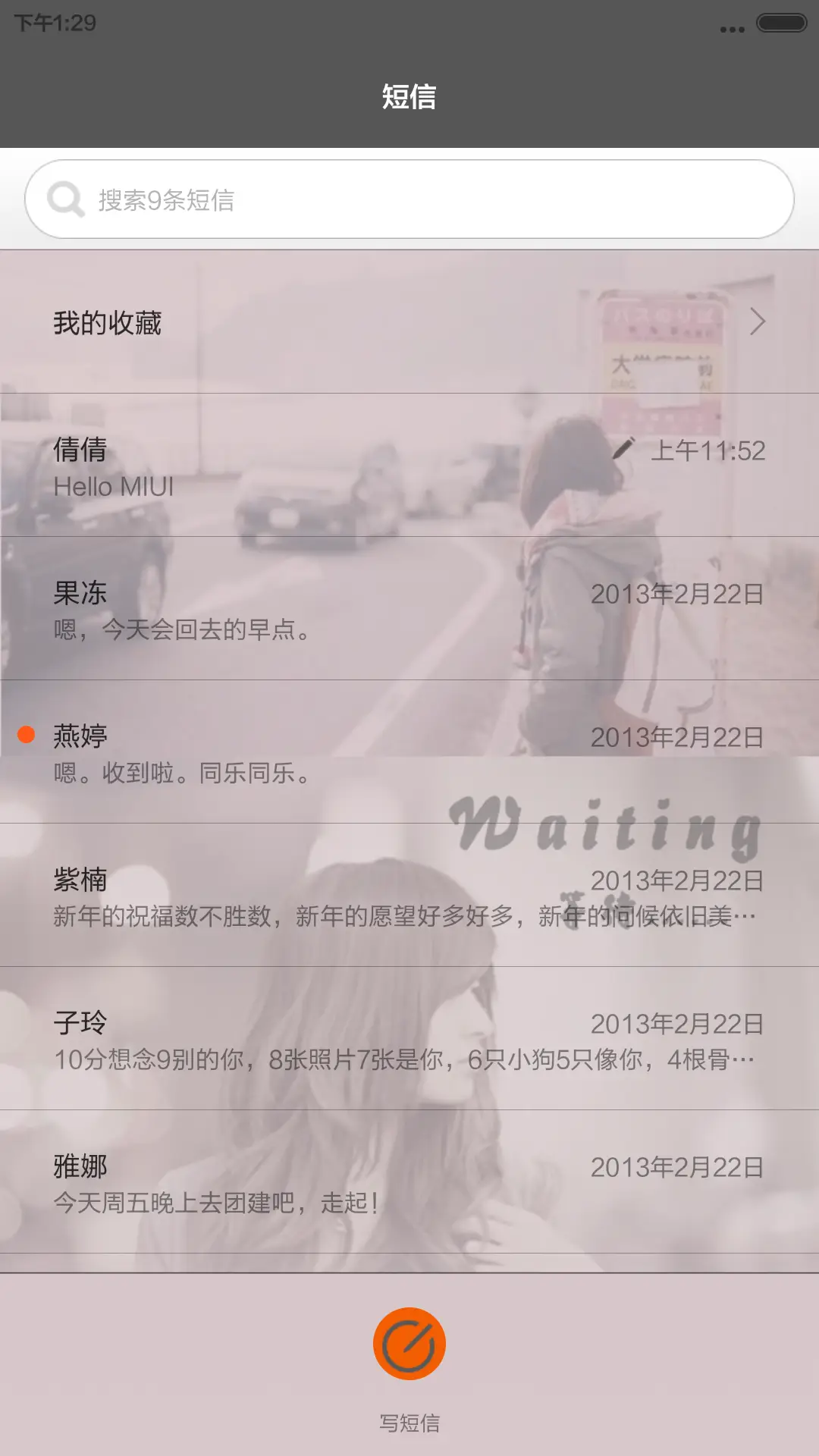The image size is (819, 1456).
Task: Expand 我的收藏 via the right chevron
Action: pos(758,322)
